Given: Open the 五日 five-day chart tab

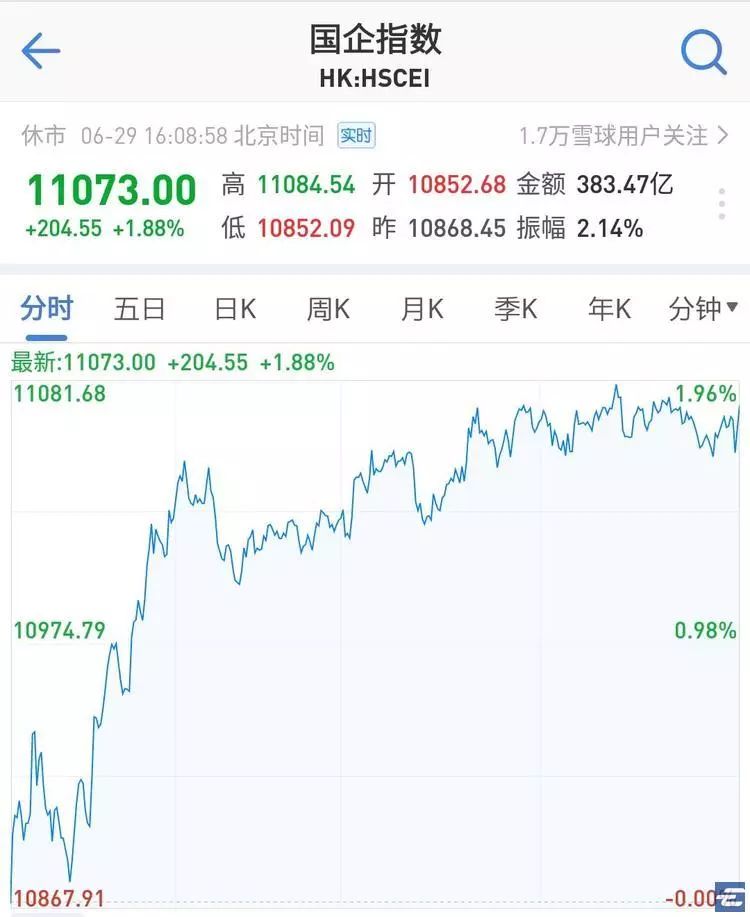Looking at the screenshot, I should click(140, 309).
